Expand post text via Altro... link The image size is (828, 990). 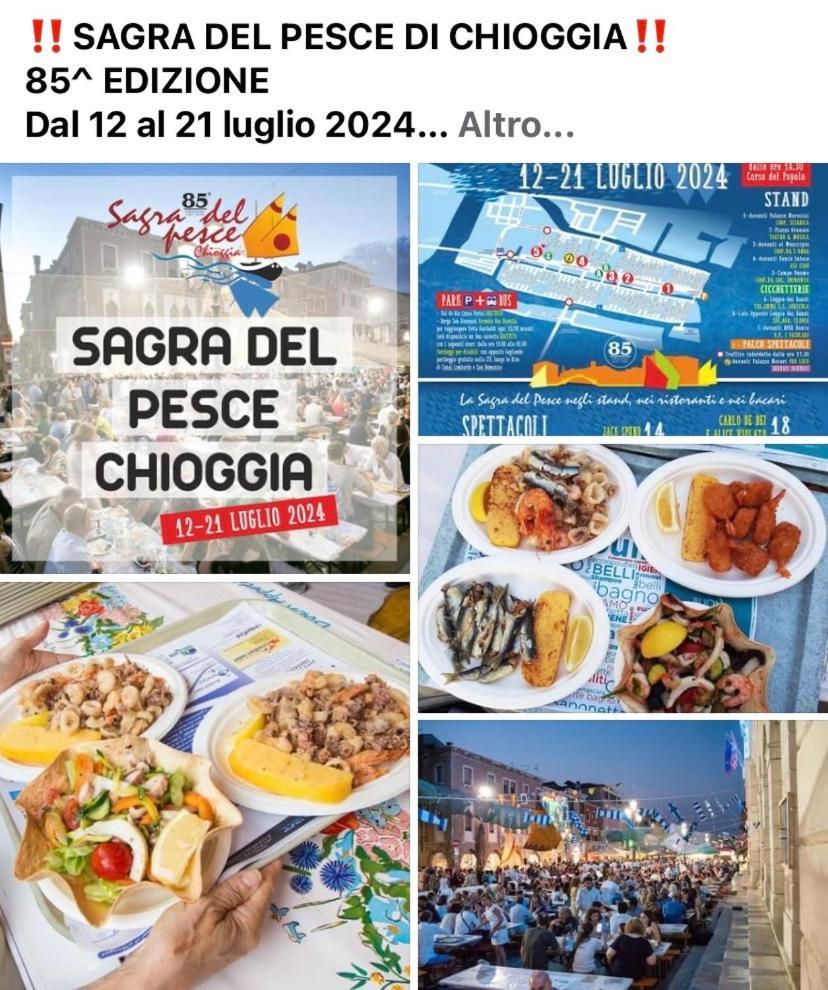[x=515, y=126]
